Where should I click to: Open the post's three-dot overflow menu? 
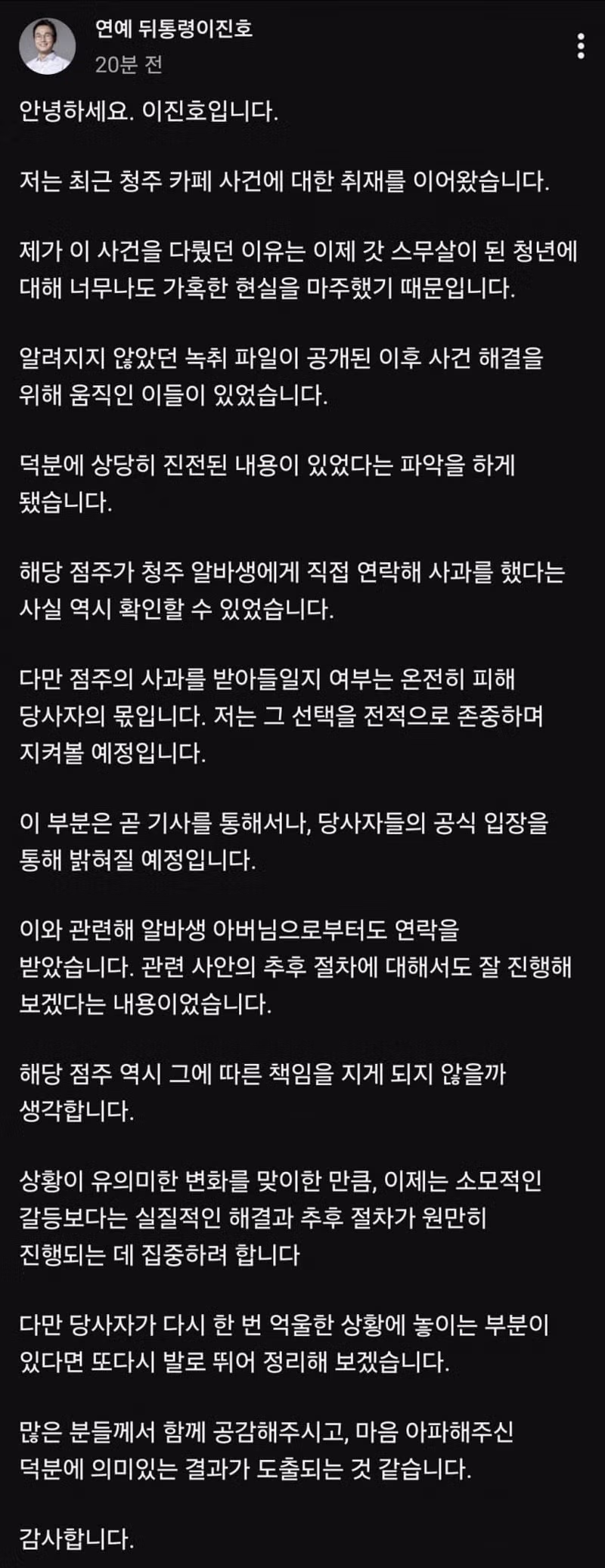(580, 47)
